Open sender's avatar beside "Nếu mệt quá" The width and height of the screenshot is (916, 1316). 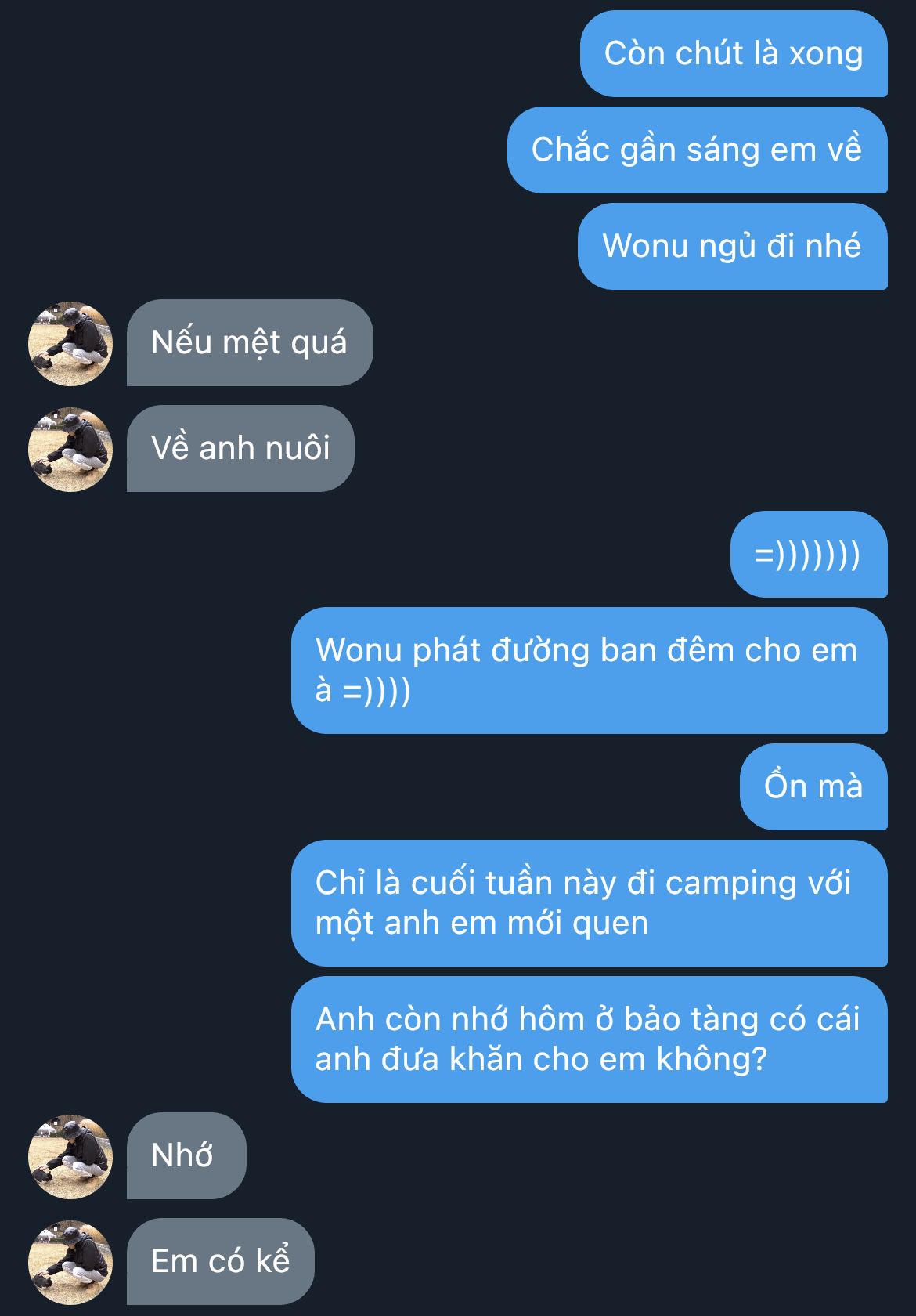(70, 344)
